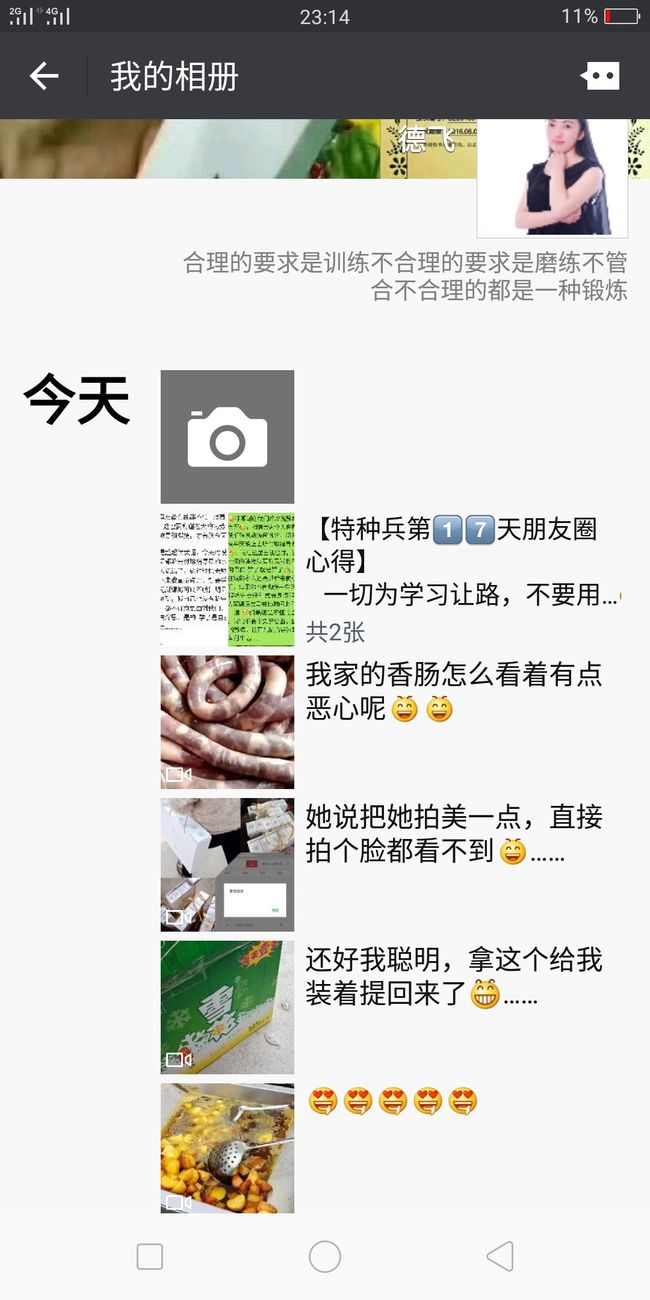
Task: Tap the profile avatar photo
Action: coord(552,178)
